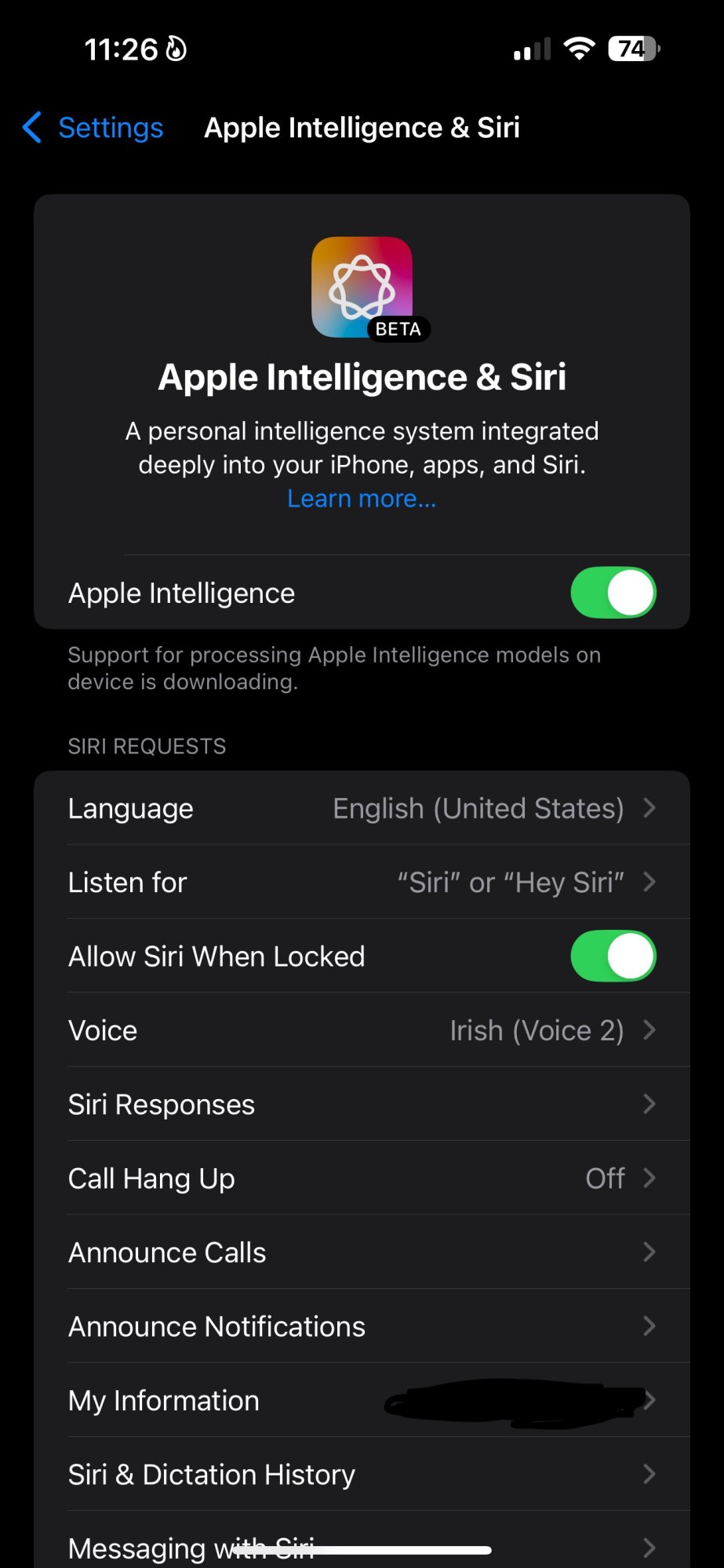Change the Siri Voice
The width and height of the screenshot is (724, 1568).
362,1030
